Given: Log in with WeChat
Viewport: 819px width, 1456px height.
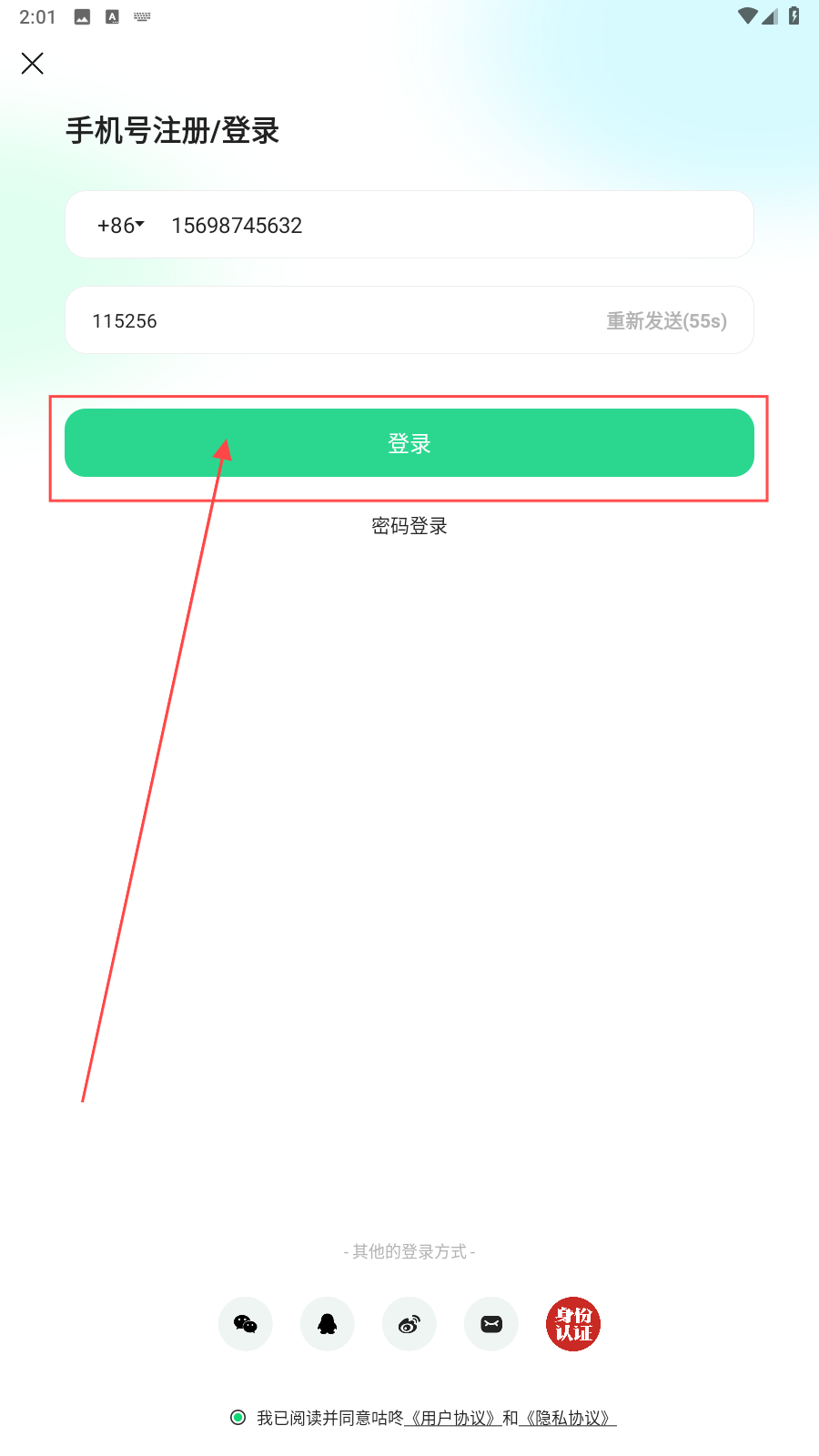Looking at the screenshot, I should [x=246, y=1324].
